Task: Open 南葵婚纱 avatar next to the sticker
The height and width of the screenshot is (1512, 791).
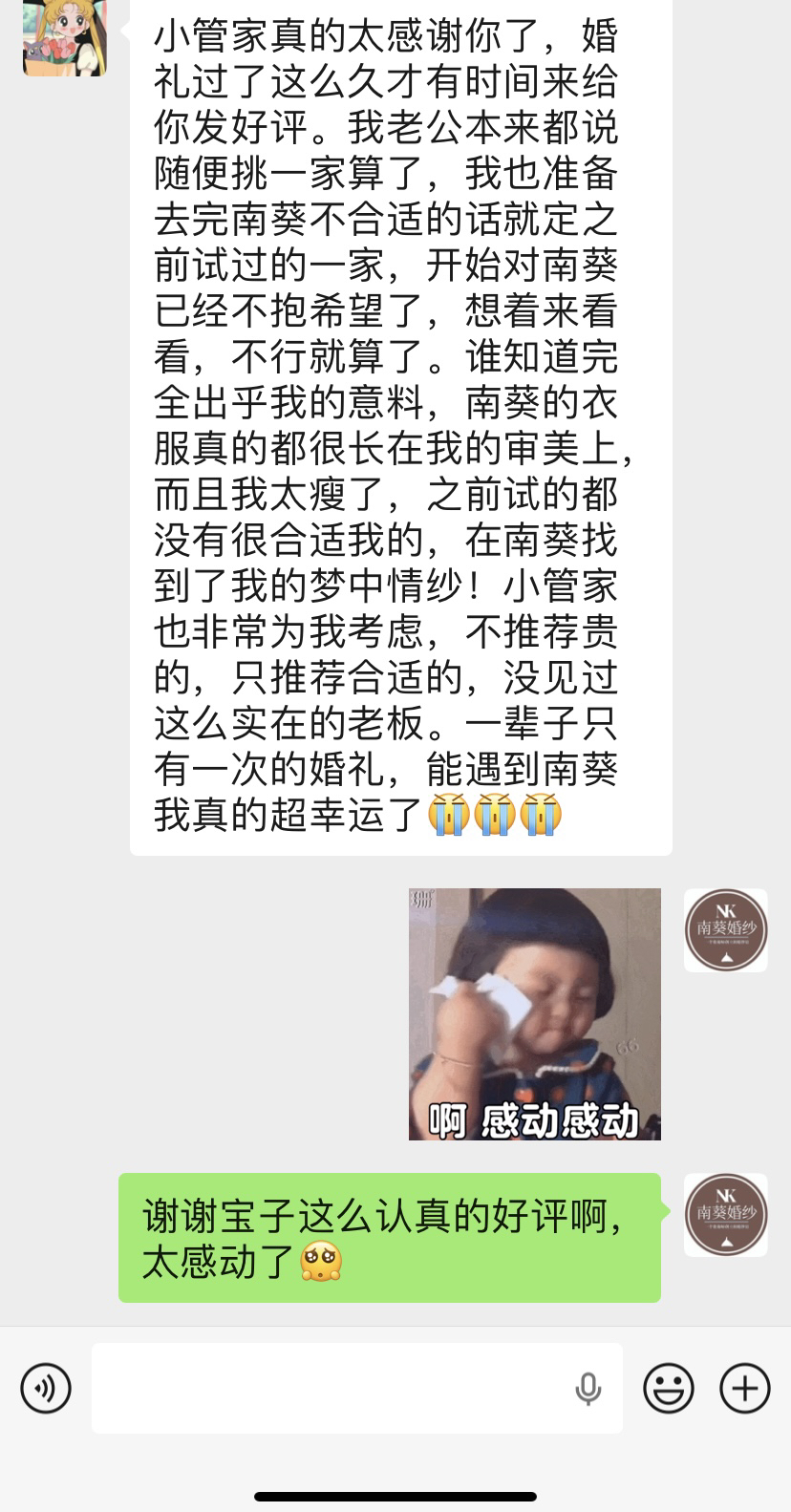Action: coord(725,930)
